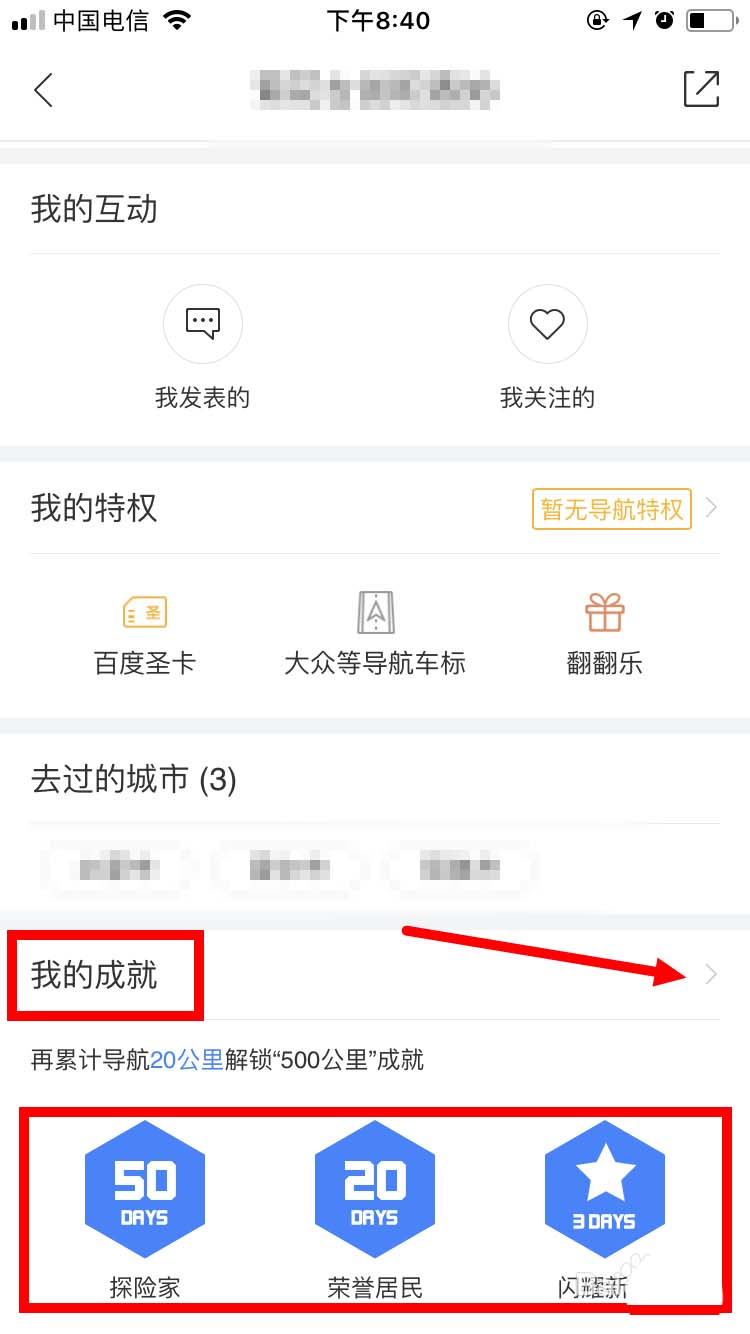
Task: Go back using the top-left arrow
Action: pyautogui.click(x=43, y=90)
